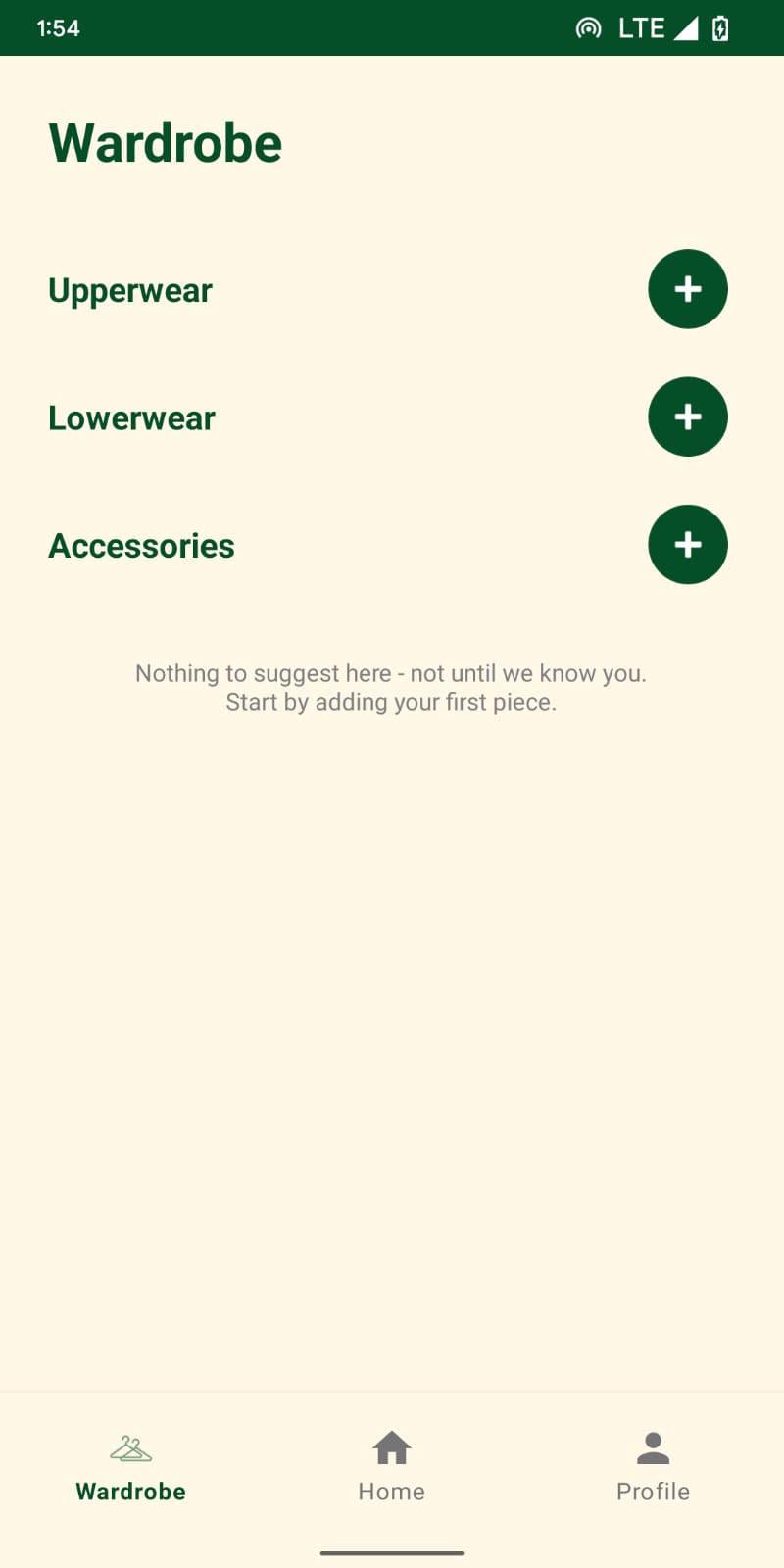Viewport: 784px width, 1568px height.
Task: Add a new Accessories item
Action: point(688,545)
